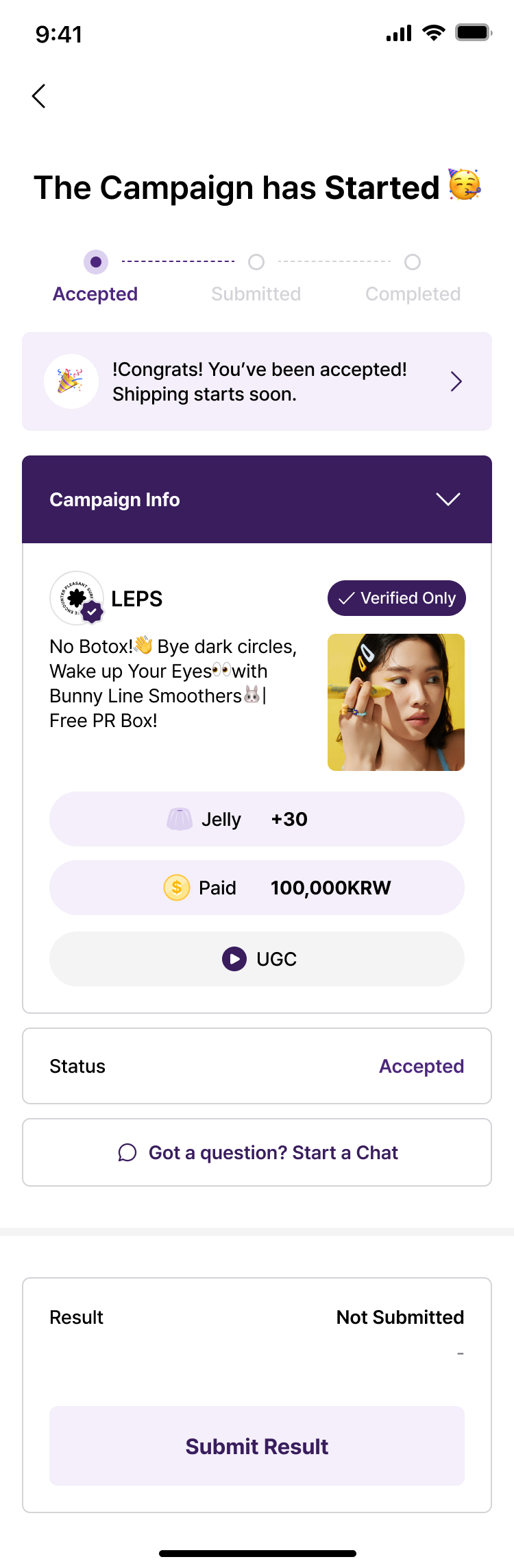Go back using the top arrow
The width and height of the screenshot is (514, 1568).
point(39,96)
